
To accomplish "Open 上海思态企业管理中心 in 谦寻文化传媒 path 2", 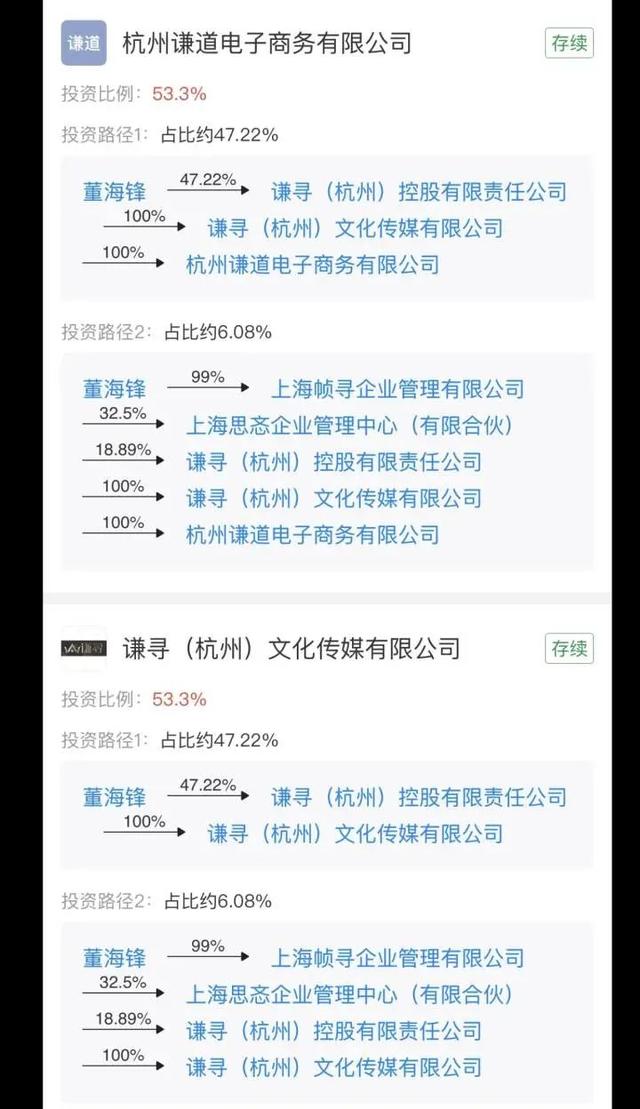I will tap(350, 994).
